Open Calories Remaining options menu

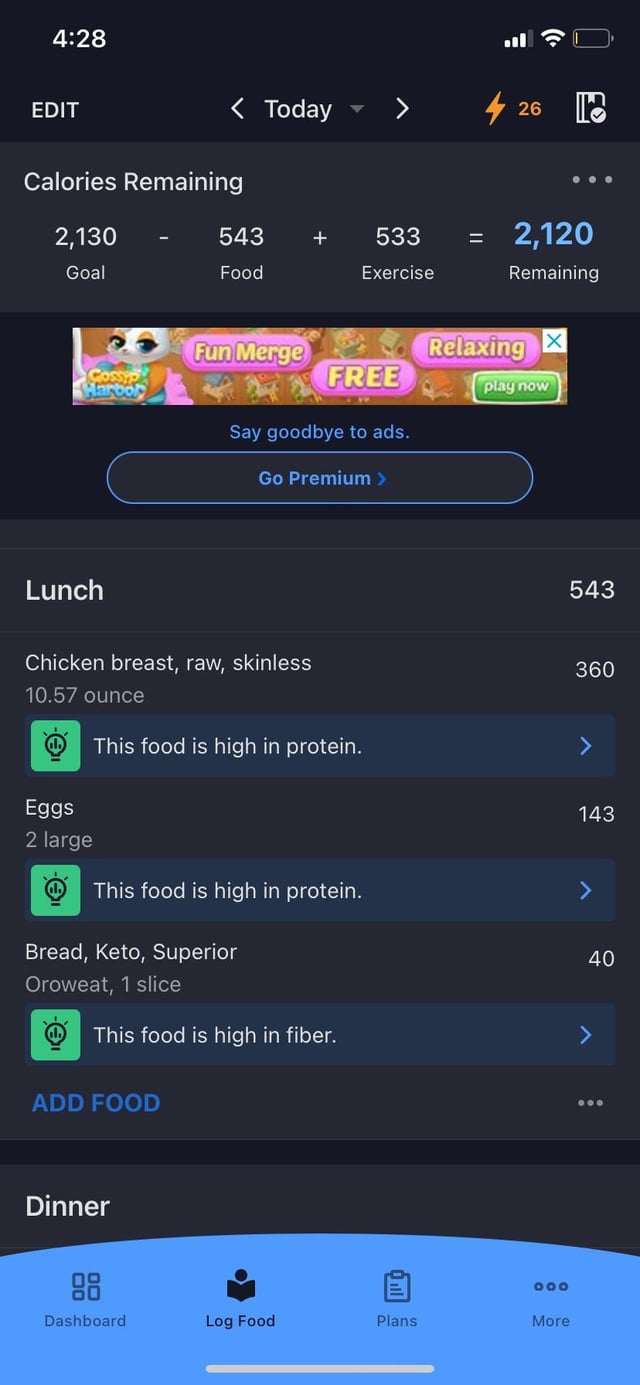click(592, 181)
